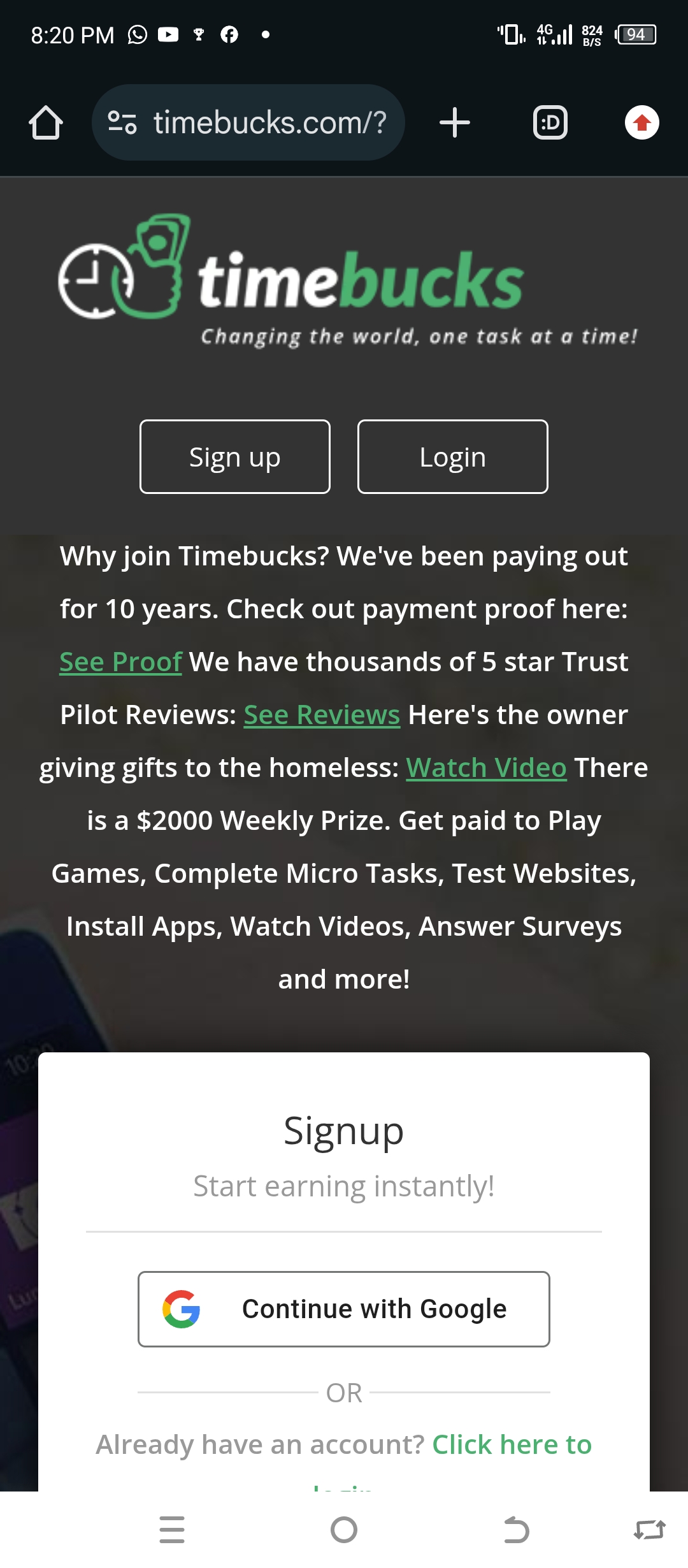Screen dimensions: 688x1568
Task: Open the See Reviews link
Action: (x=322, y=715)
